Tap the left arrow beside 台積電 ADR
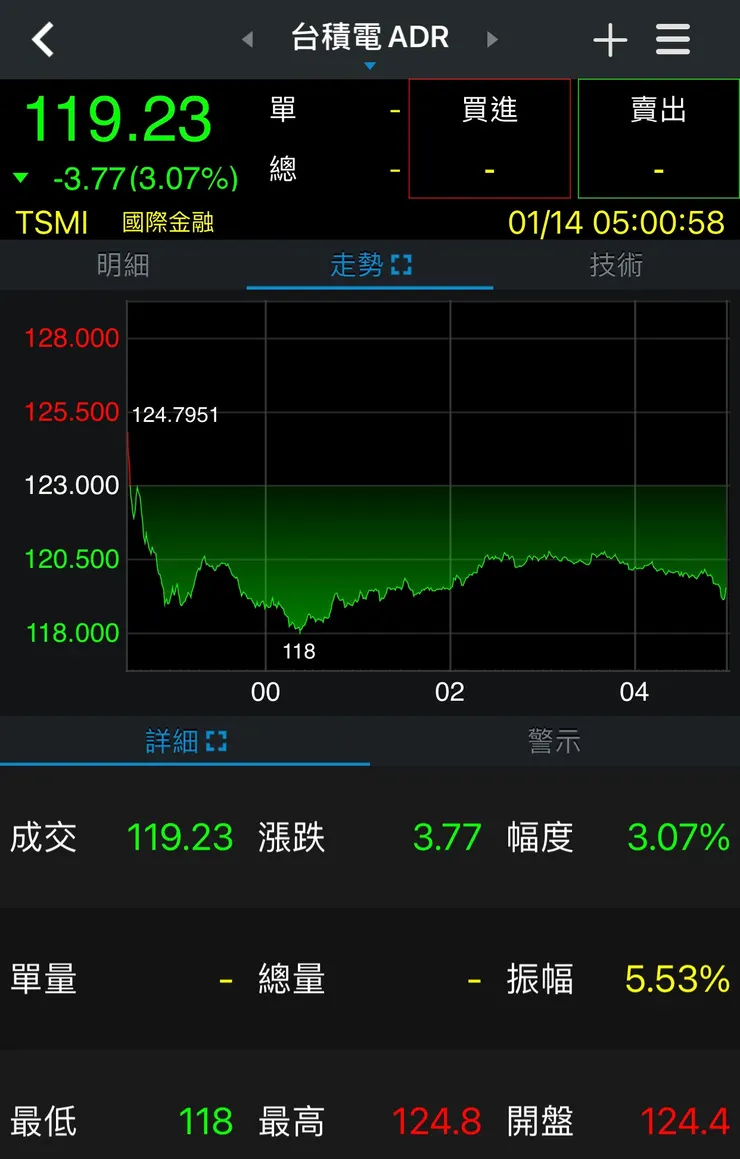740x1159 pixels. pyautogui.click(x=247, y=40)
